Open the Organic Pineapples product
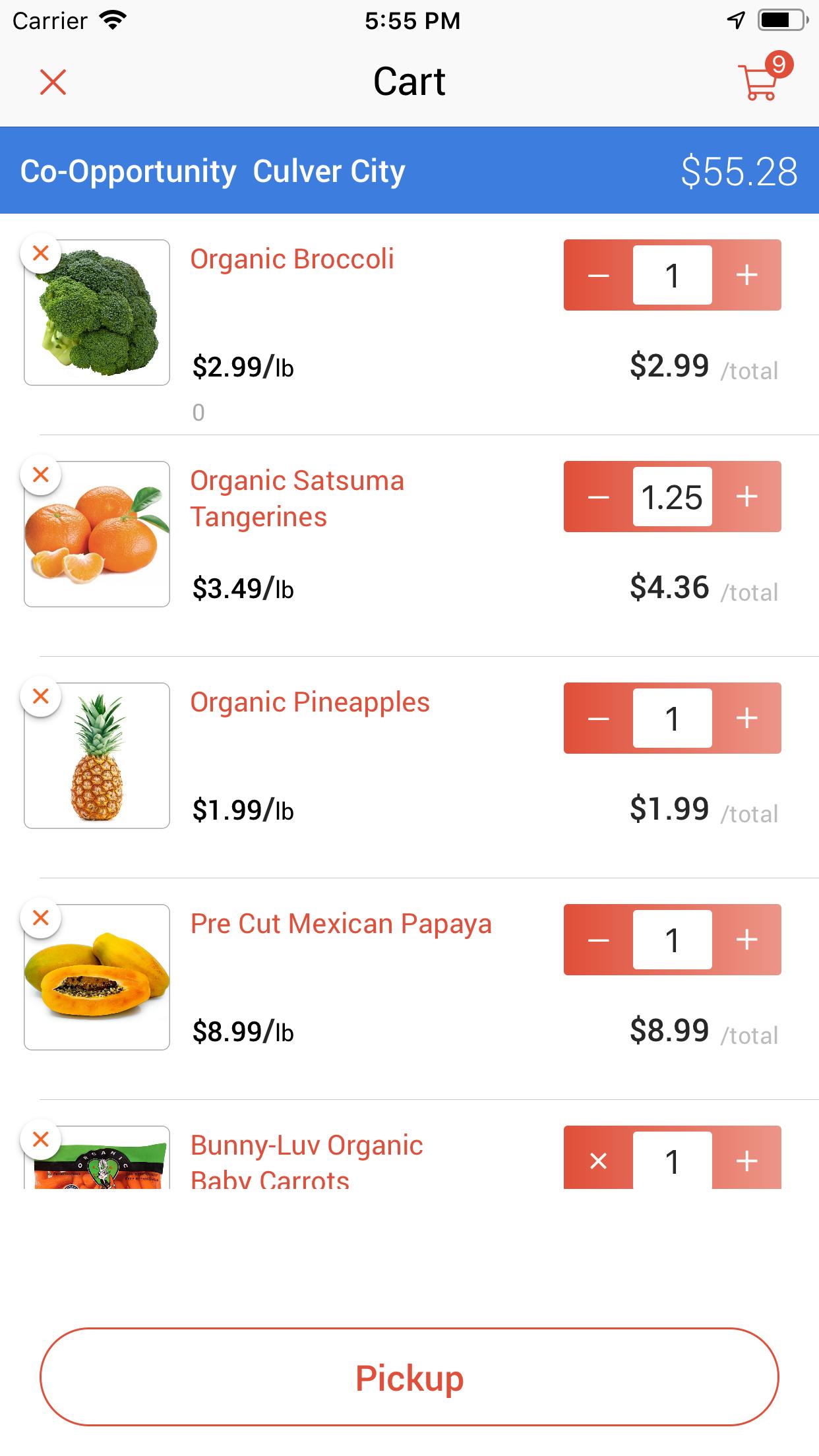This screenshot has height=1456, width=819. pos(310,702)
